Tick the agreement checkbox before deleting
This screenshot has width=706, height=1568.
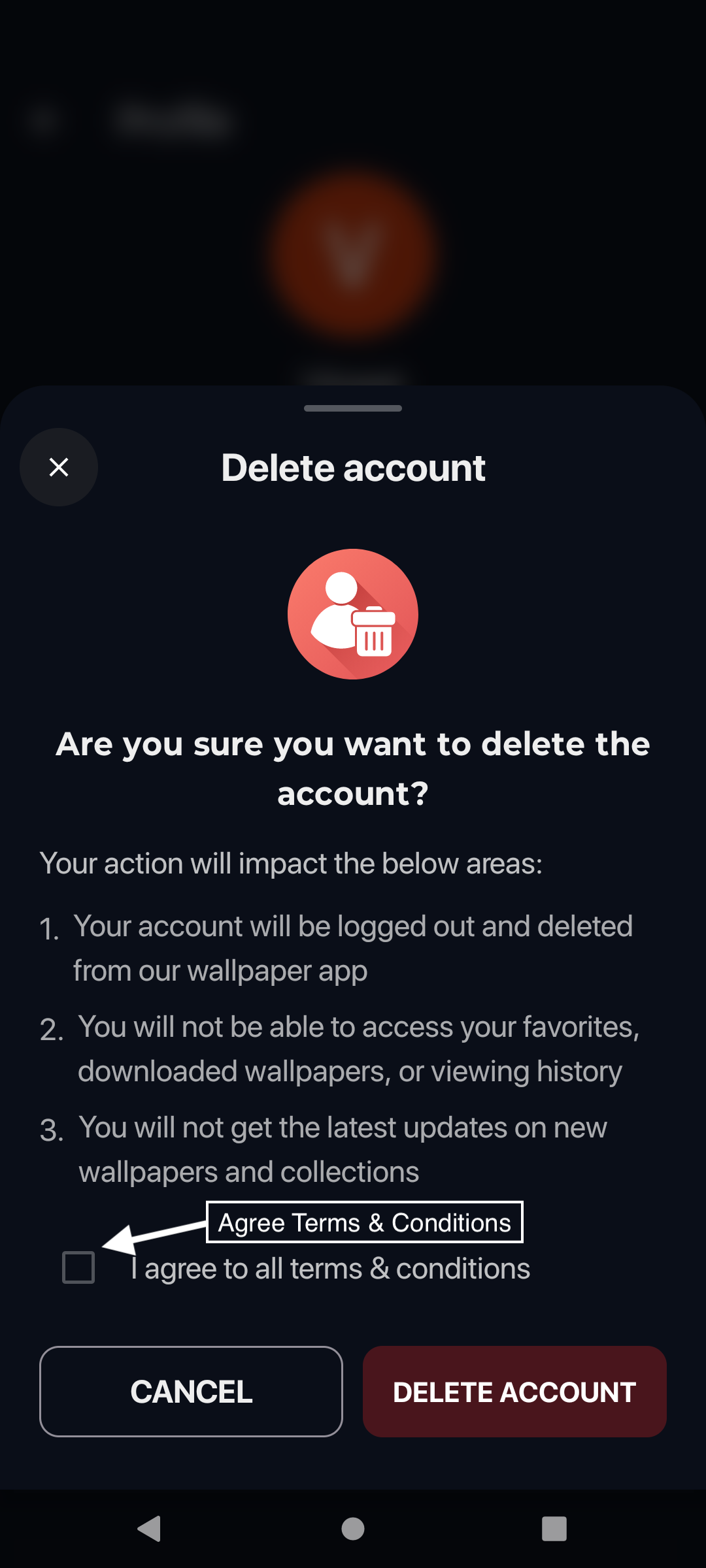point(77,1266)
